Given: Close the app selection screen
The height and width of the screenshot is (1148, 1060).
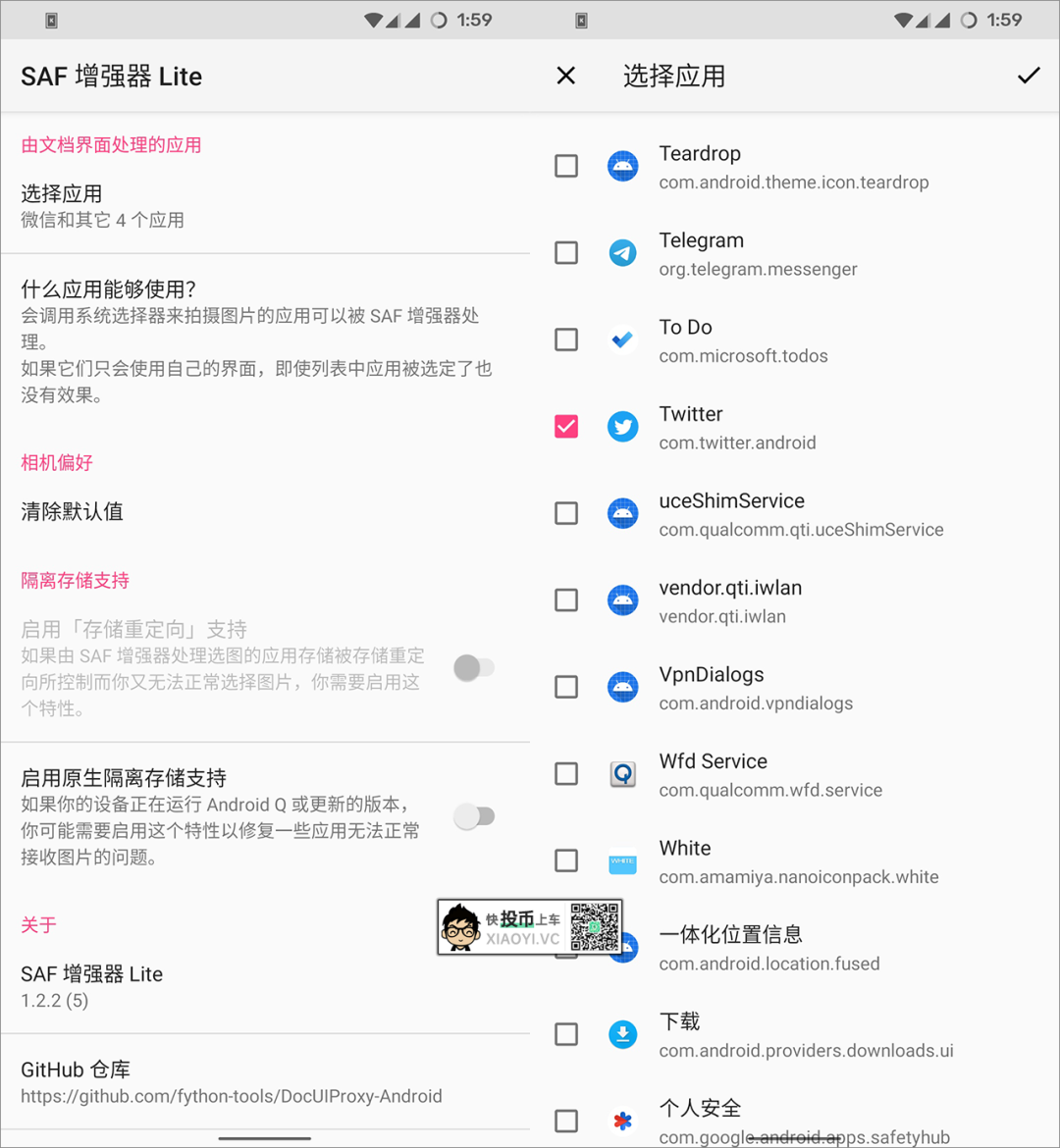Looking at the screenshot, I should pos(566,76).
